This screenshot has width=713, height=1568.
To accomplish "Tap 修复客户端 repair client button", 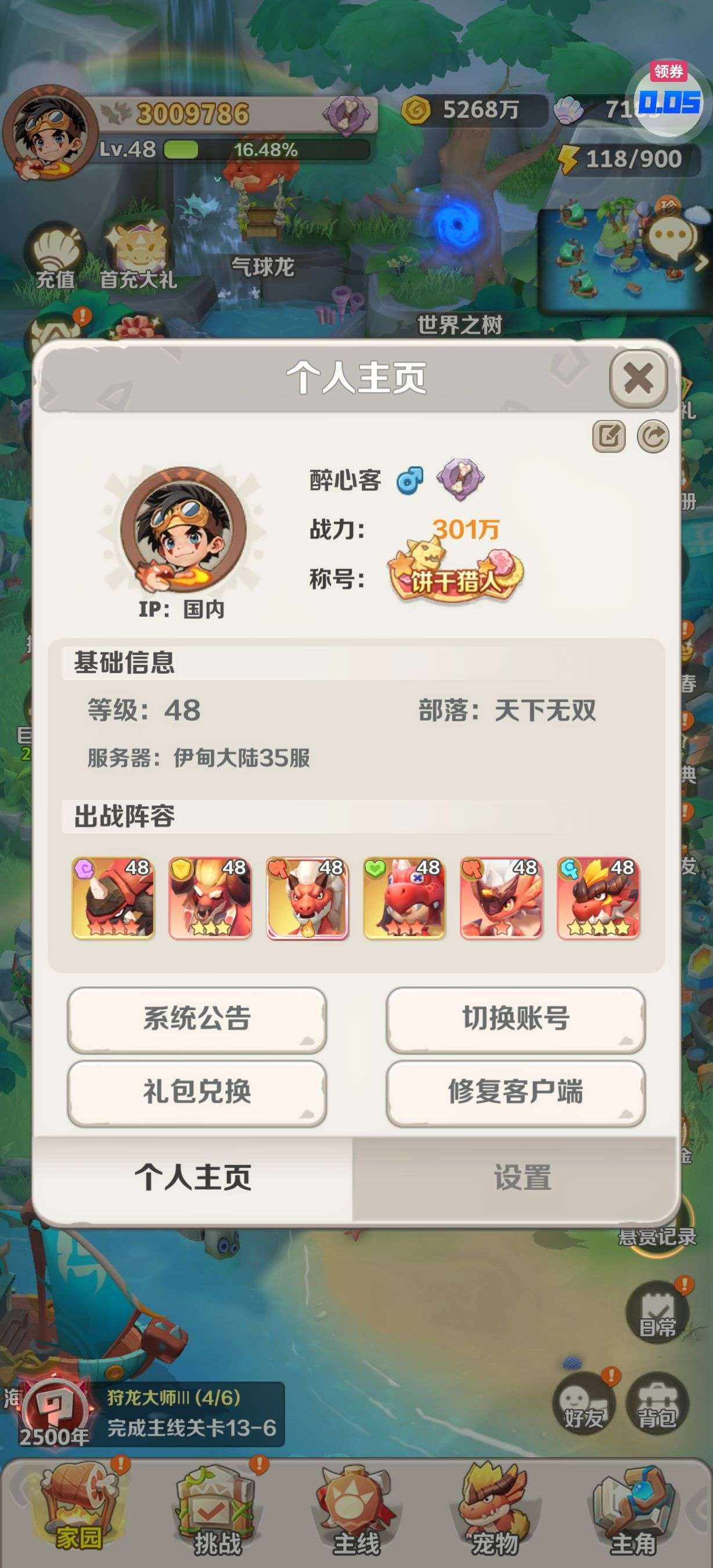I will [515, 1091].
